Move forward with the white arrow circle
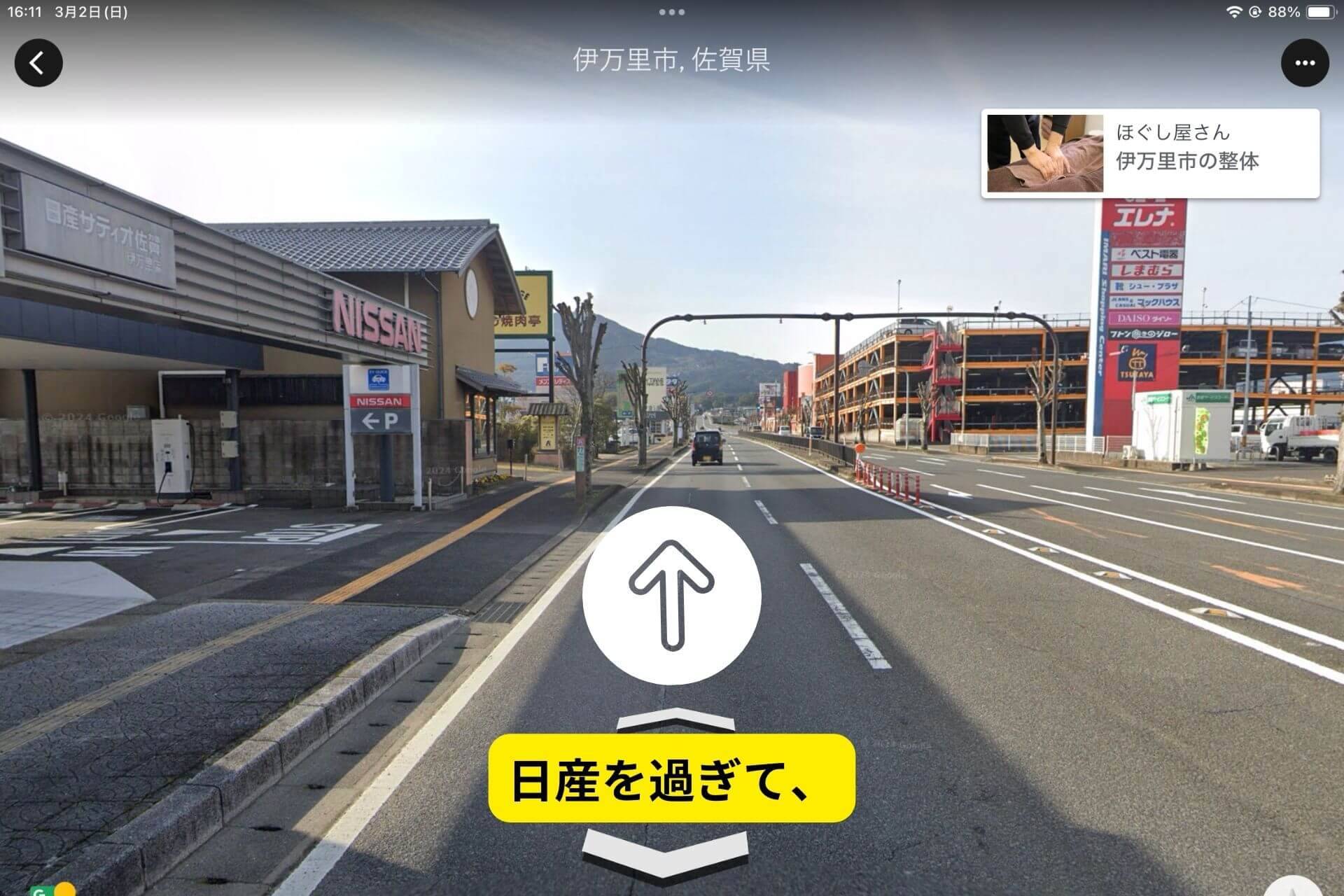This screenshot has width=1344, height=896. (x=671, y=595)
